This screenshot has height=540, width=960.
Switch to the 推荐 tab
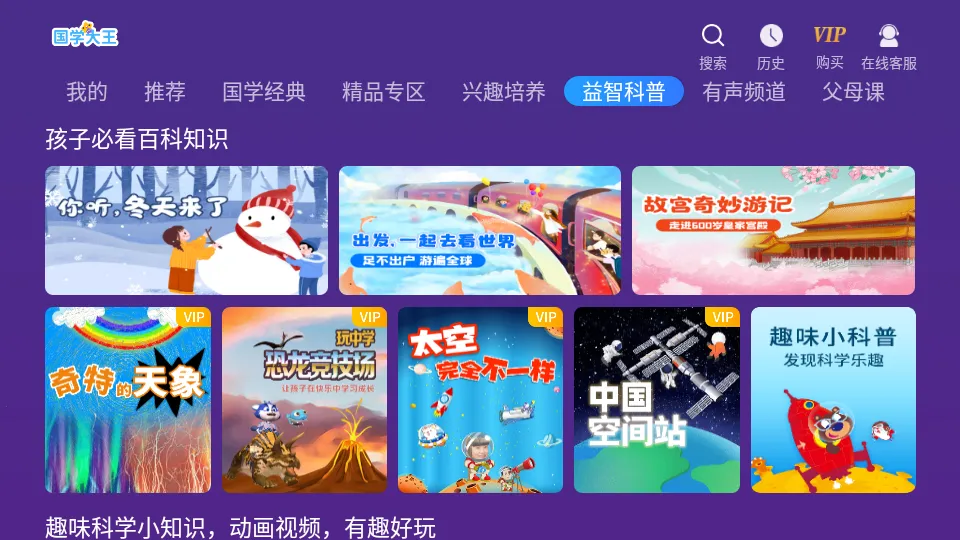(165, 92)
